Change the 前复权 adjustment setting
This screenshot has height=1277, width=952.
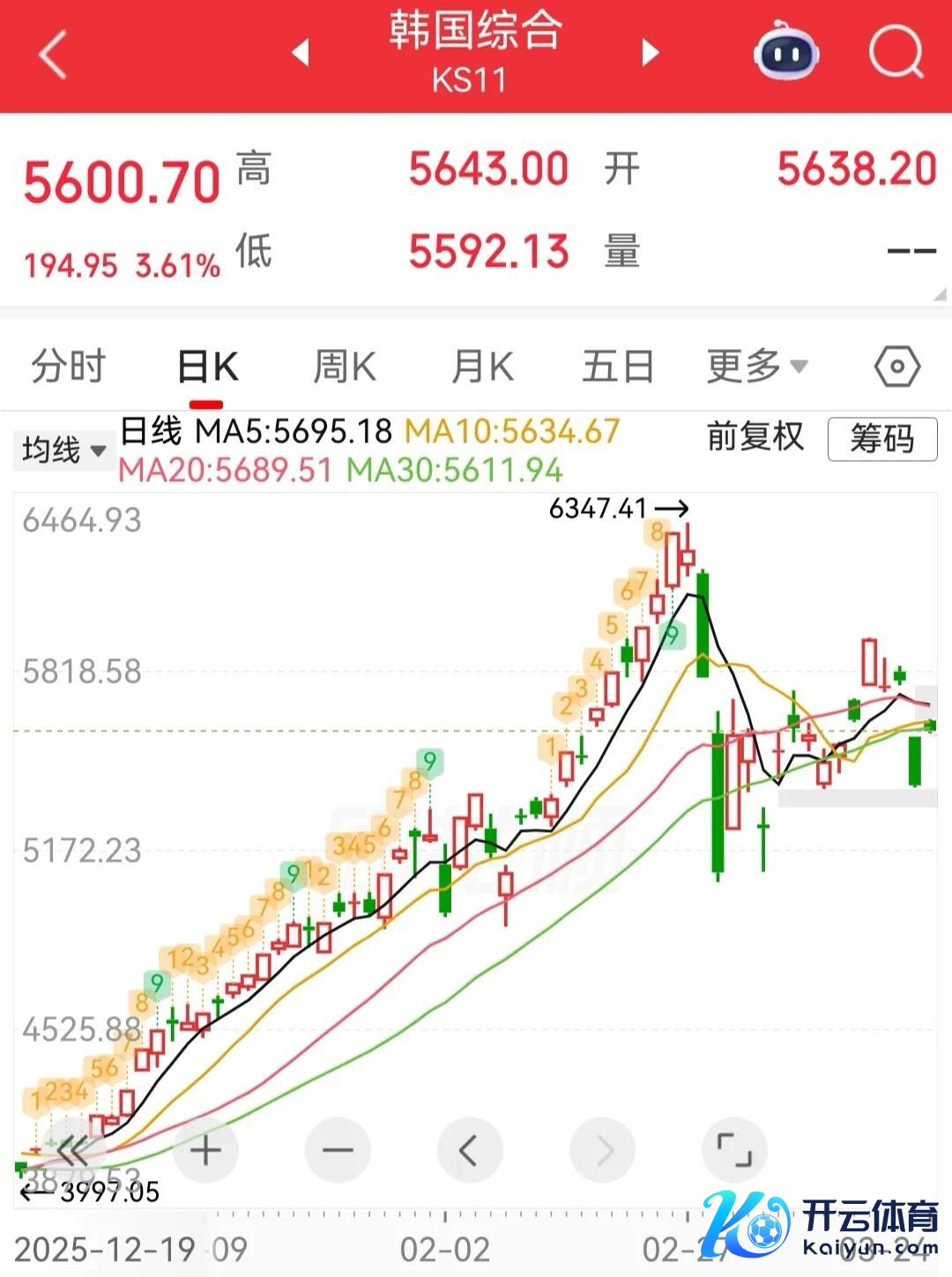tap(755, 437)
